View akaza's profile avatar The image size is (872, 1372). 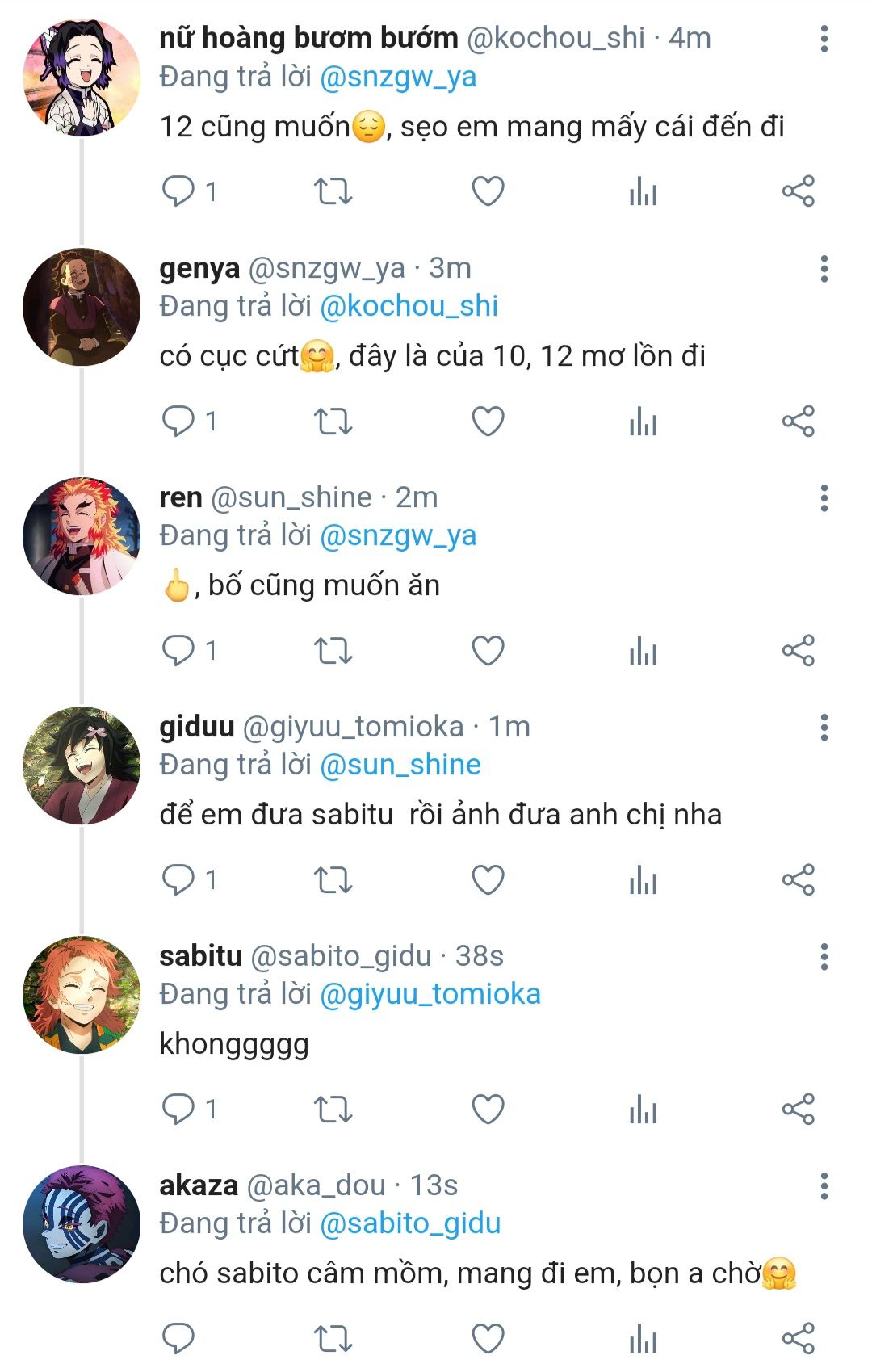coord(81,1224)
